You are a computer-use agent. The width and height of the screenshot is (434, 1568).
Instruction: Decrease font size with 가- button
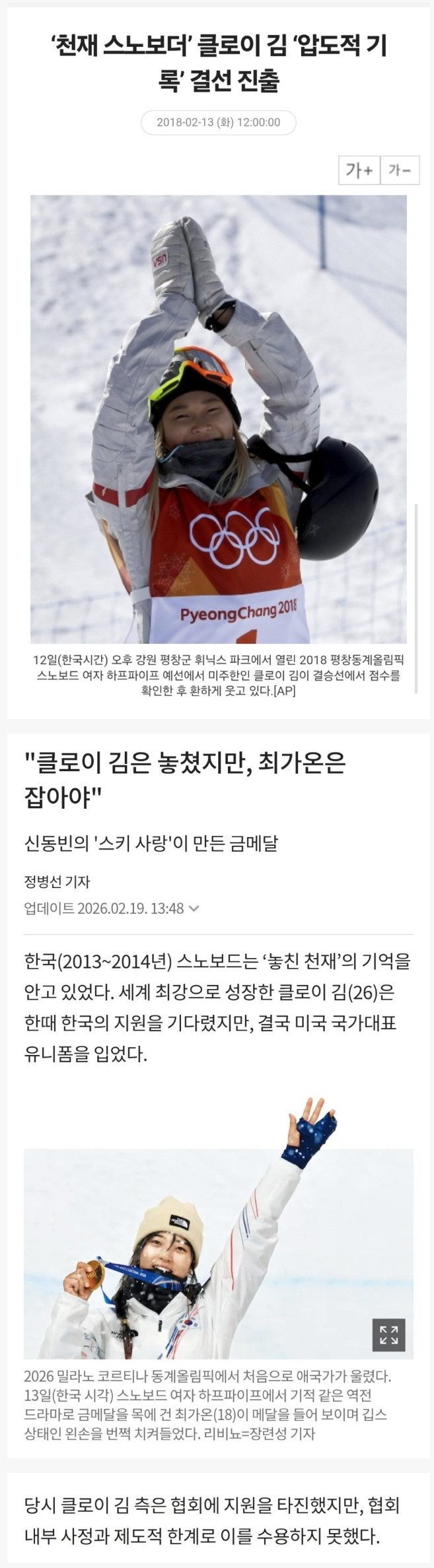[x=400, y=170]
